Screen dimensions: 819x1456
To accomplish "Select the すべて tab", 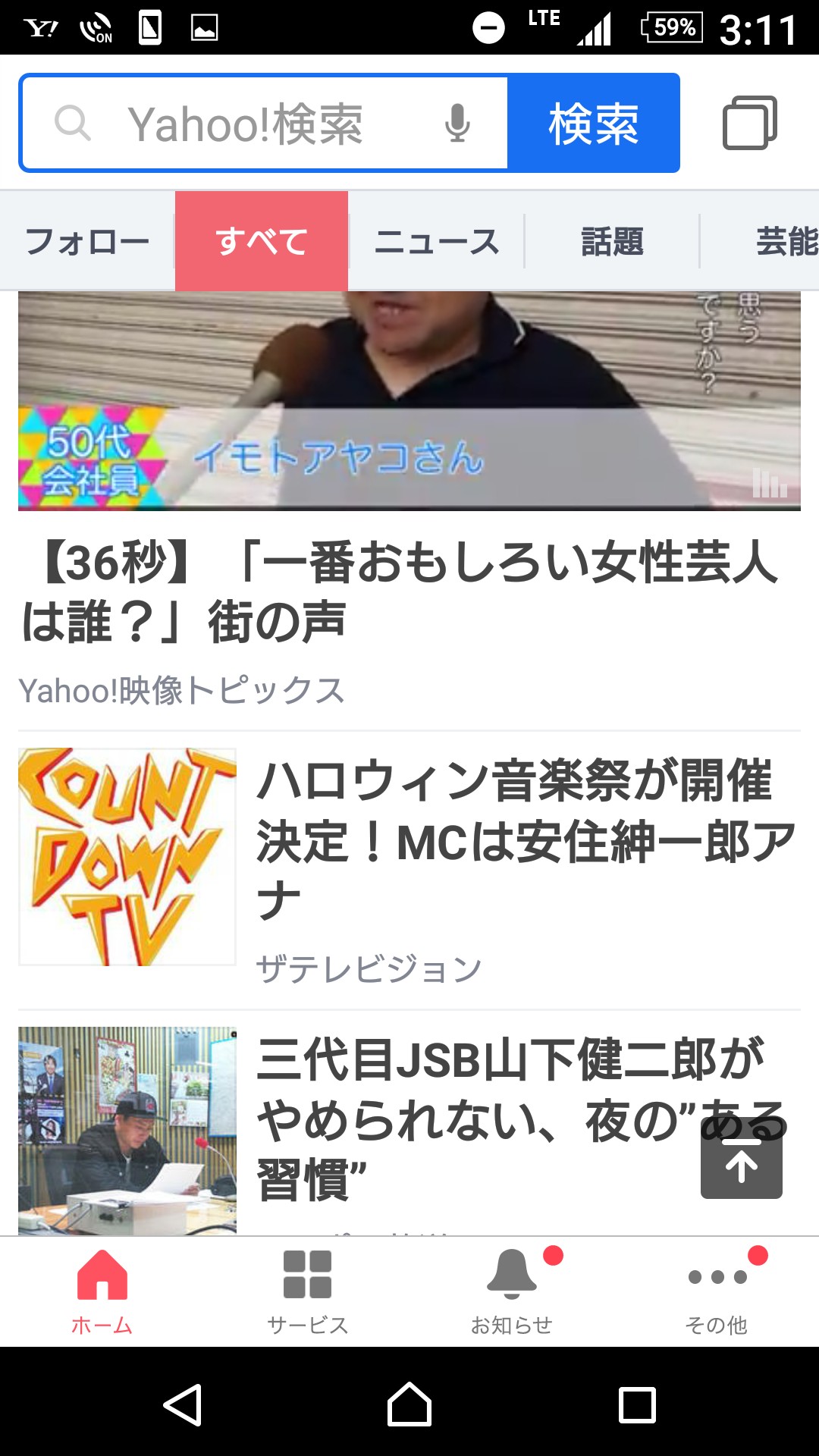I will [262, 242].
